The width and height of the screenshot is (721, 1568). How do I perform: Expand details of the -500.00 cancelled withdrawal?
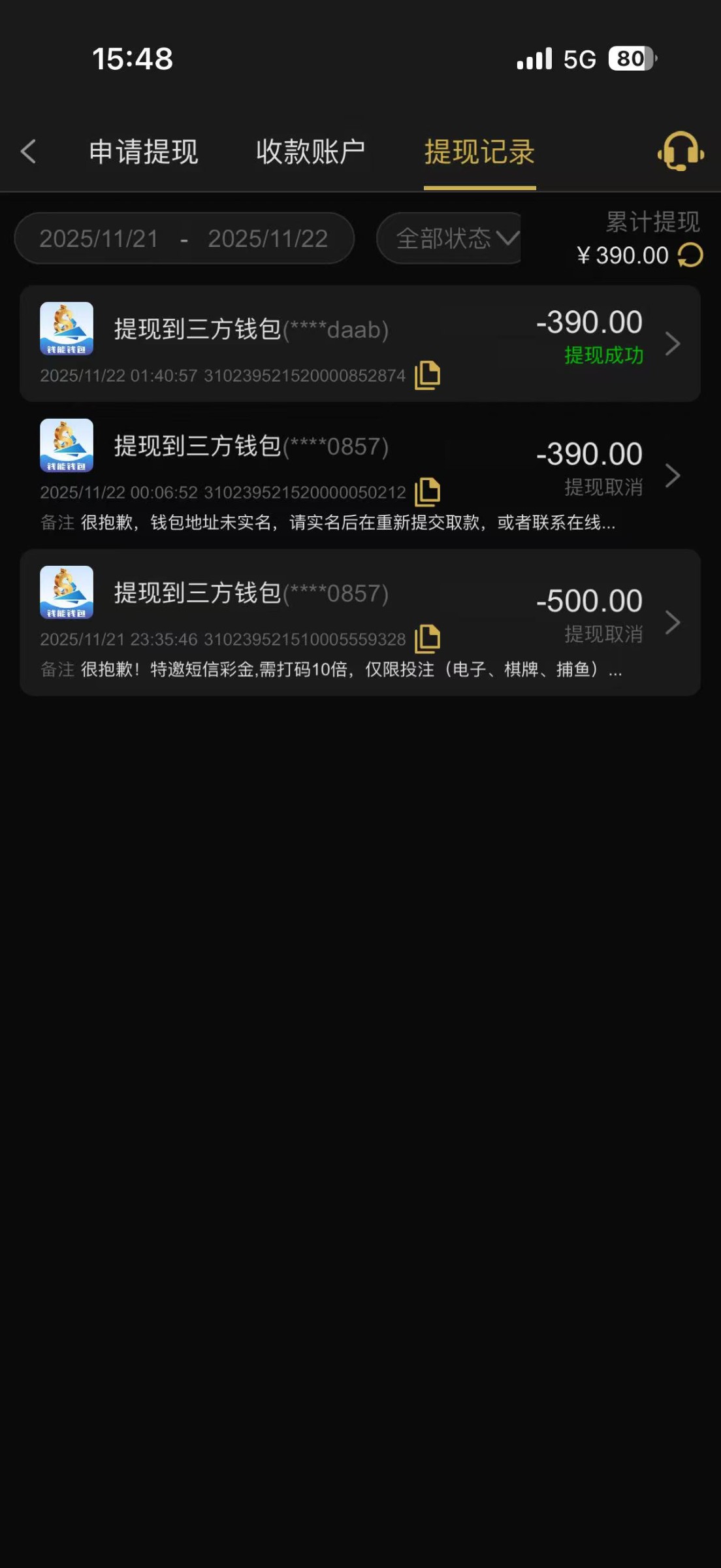(x=673, y=622)
